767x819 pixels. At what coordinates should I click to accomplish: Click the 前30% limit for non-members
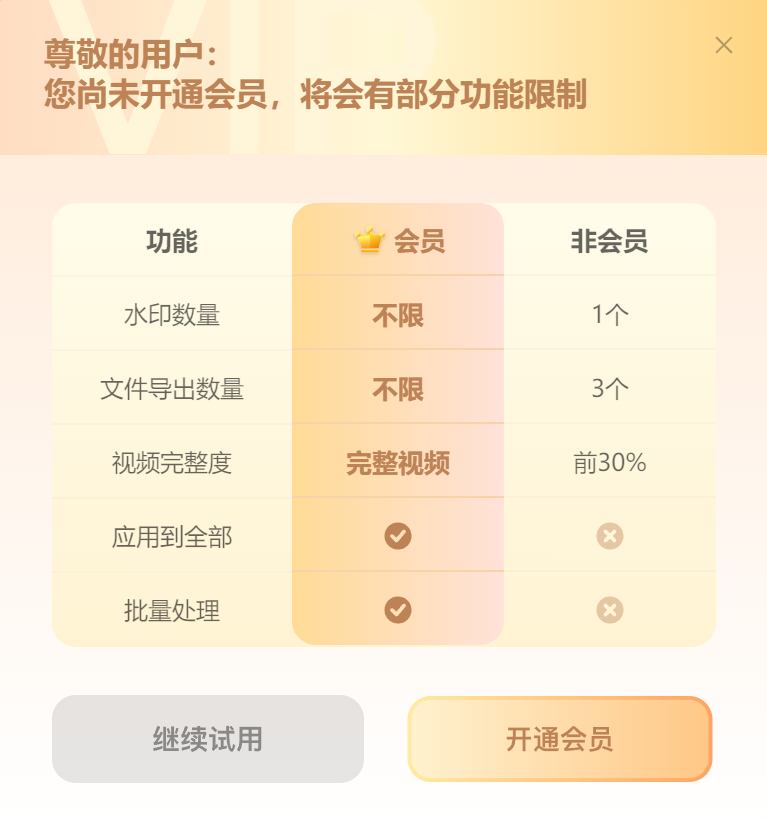[609, 461]
